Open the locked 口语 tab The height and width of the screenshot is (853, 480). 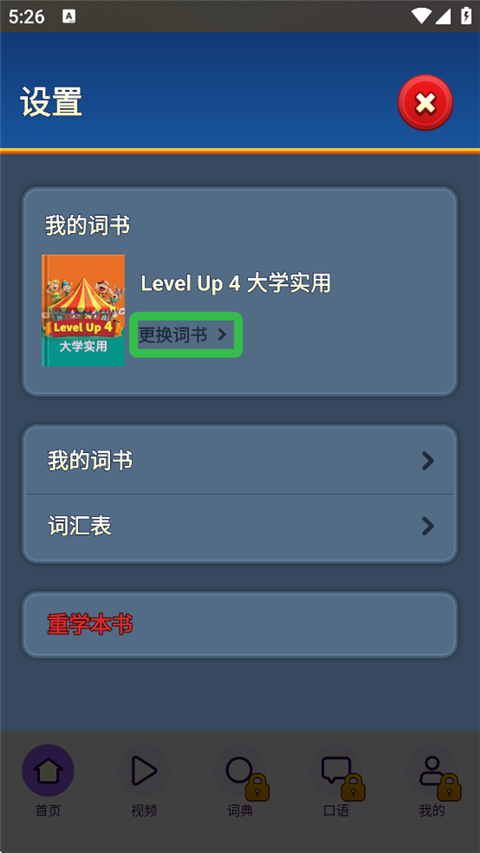pyautogui.click(x=336, y=781)
